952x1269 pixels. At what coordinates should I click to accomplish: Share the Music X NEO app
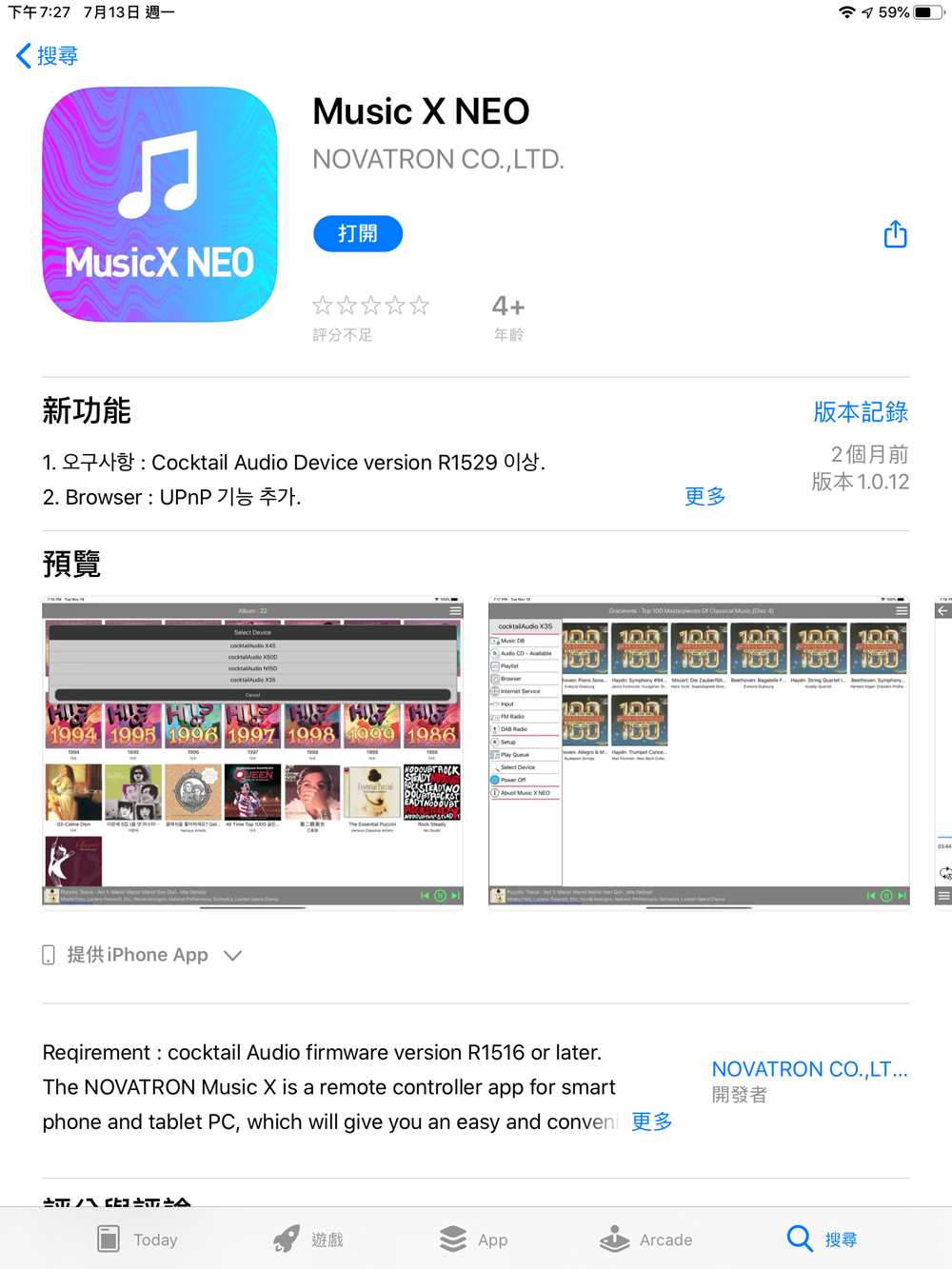point(895,234)
